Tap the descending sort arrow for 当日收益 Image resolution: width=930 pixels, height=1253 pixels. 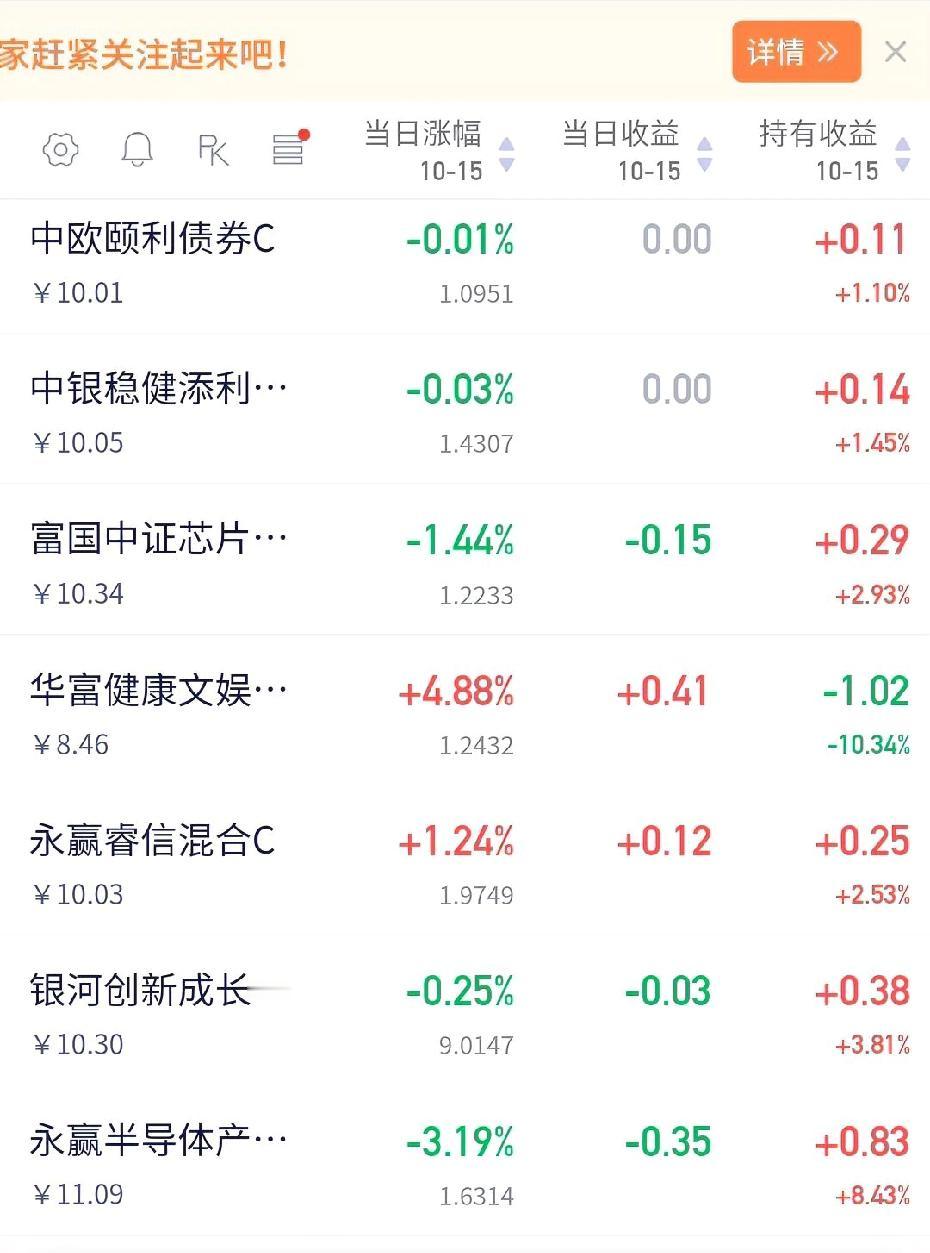(703, 164)
